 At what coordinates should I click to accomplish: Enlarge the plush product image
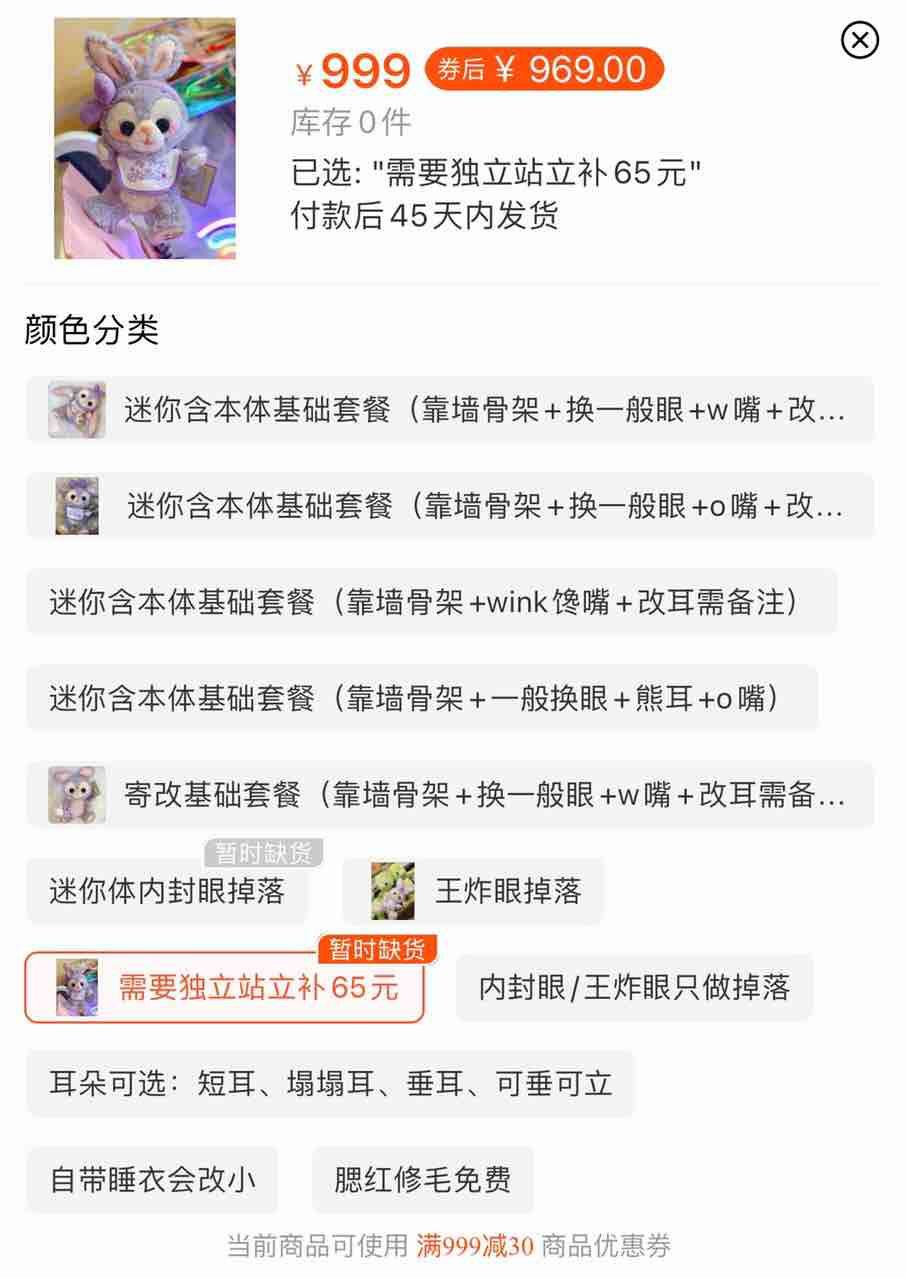click(145, 138)
